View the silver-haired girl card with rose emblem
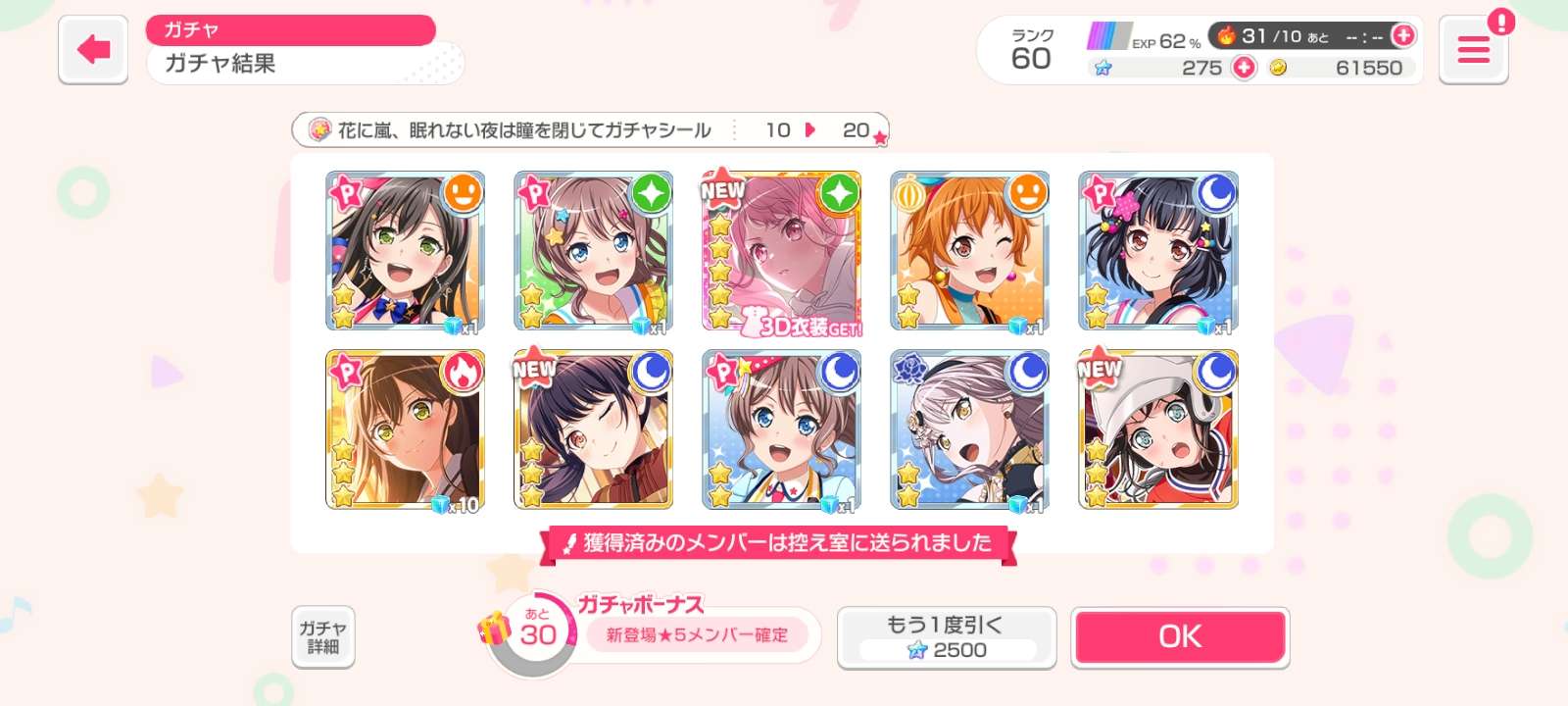The height and width of the screenshot is (706, 1568). pos(969,429)
